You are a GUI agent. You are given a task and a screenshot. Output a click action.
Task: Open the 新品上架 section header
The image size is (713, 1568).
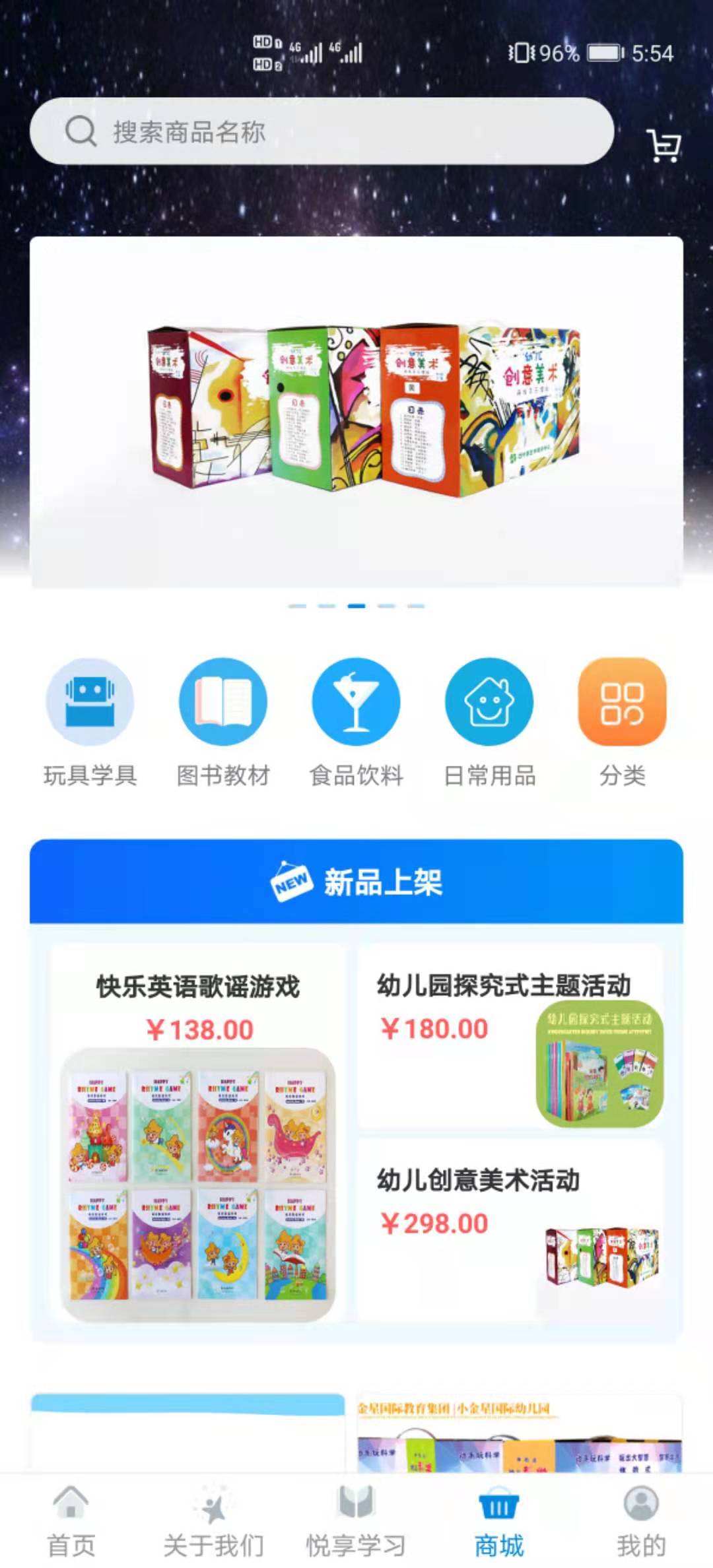356,882
